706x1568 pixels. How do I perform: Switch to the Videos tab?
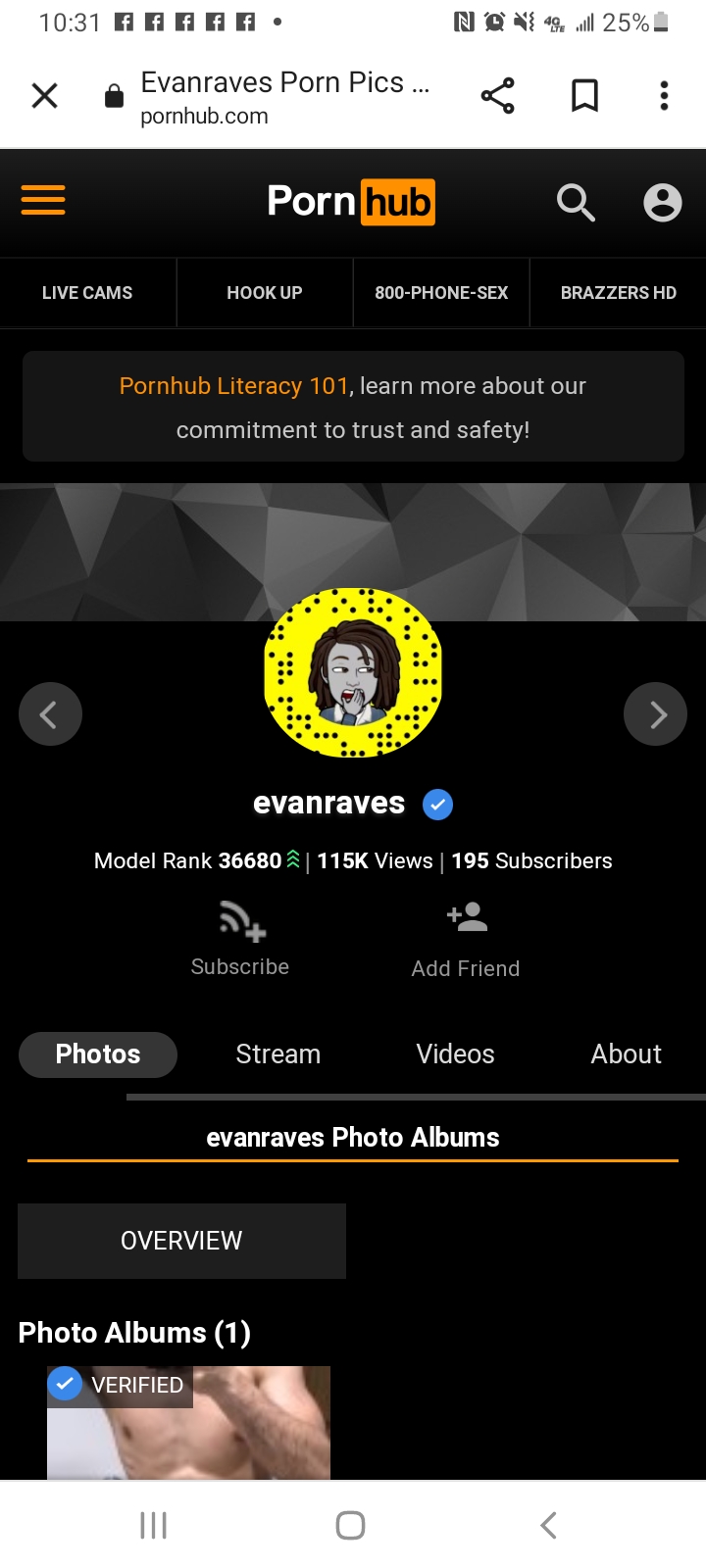tap(455, 1054)
